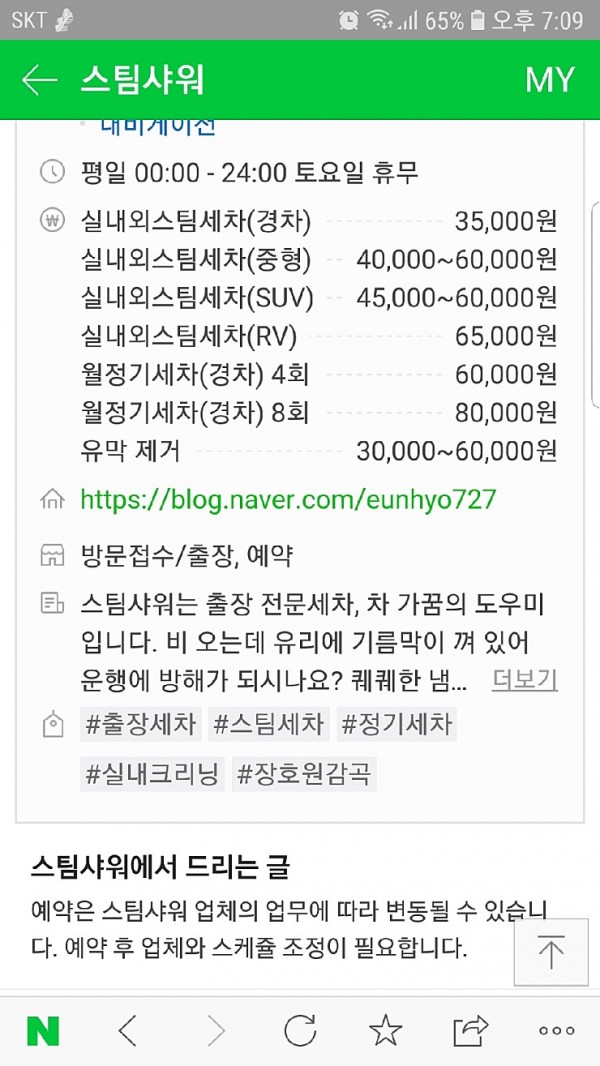Open the blog.naver.com/eunhyo727 link
The image size is (600, 1066).
(x=288, y=500)
